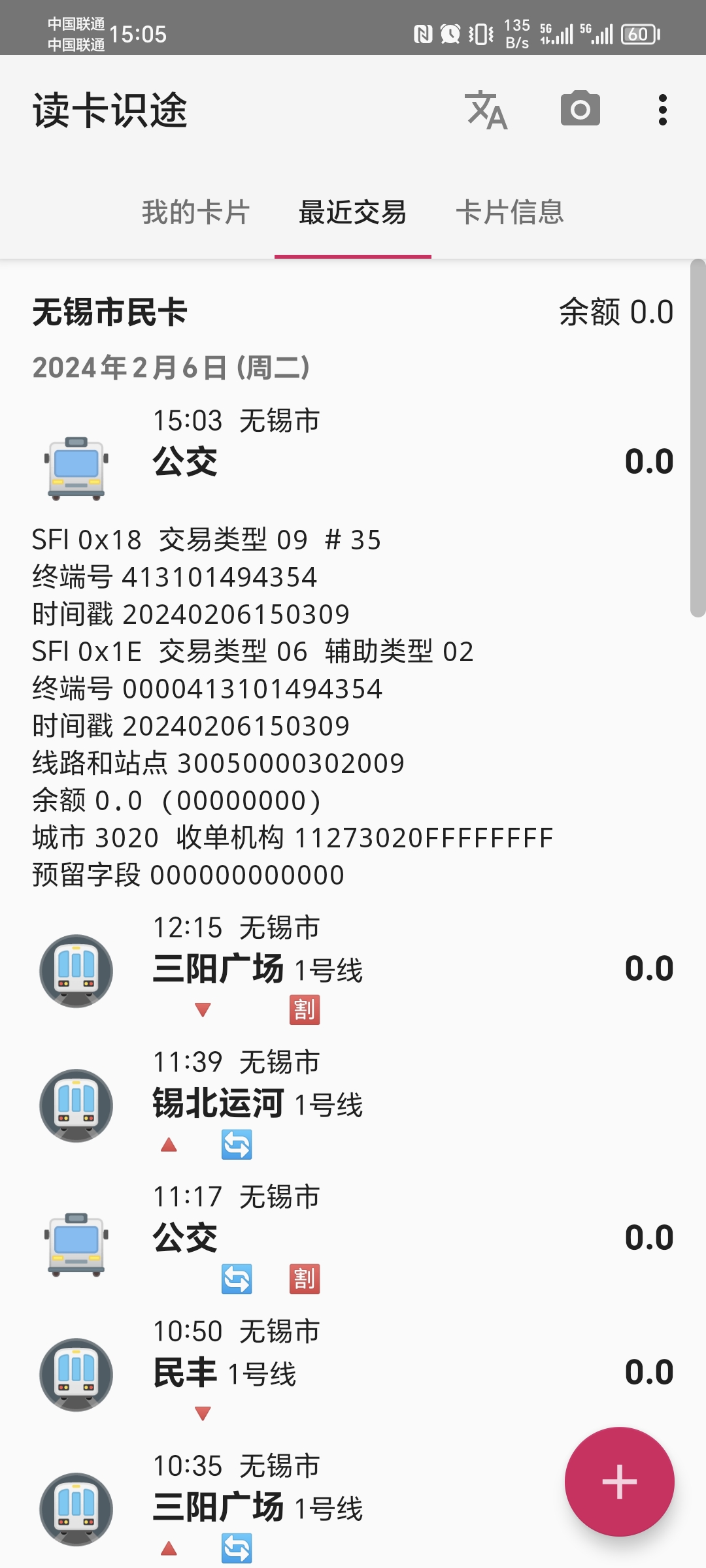This screenshot has width=706, height=1568.
Task: Select the 最近交易 tab
Action: coord(352,212)
